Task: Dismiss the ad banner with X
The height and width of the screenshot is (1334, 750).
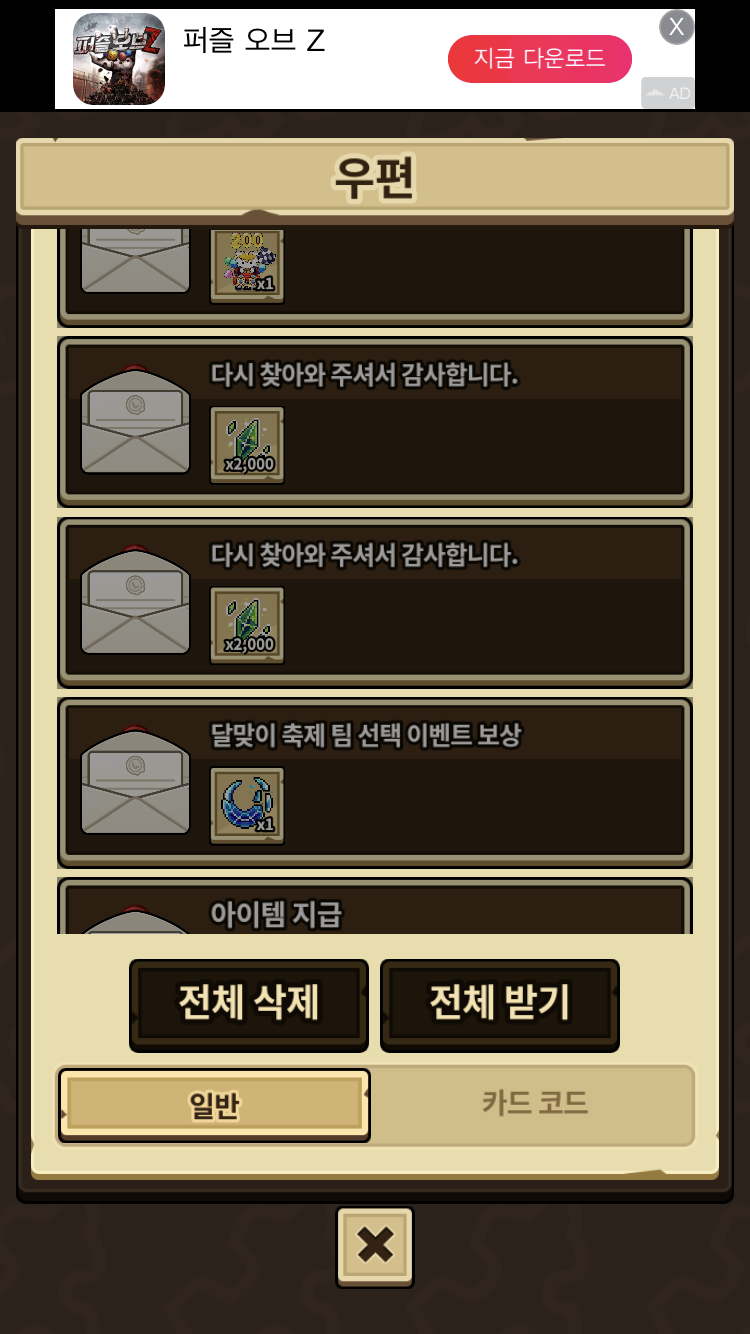Action: pos(677,27)
